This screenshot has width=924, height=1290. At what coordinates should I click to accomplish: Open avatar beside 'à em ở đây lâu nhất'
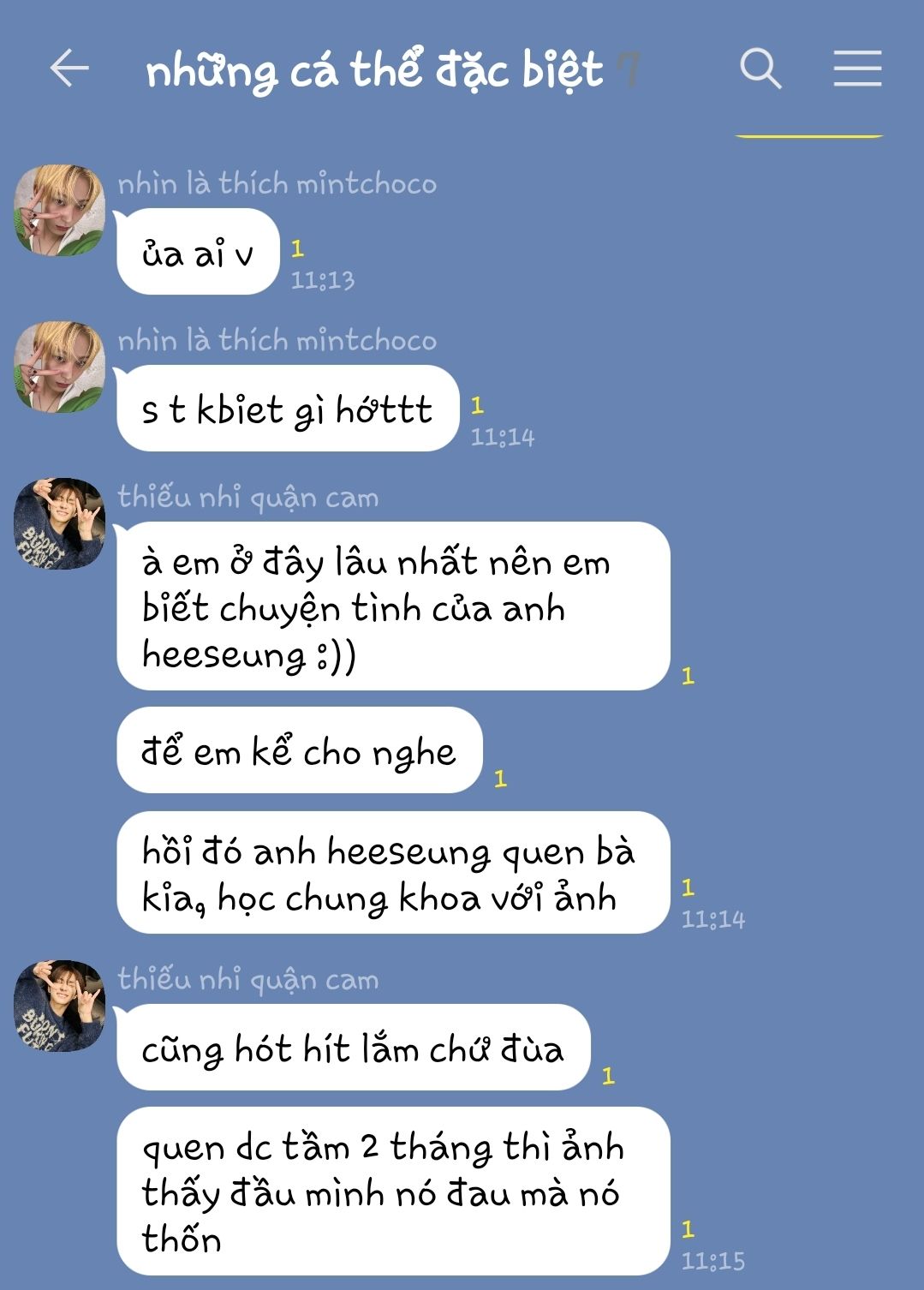(x=59, y=523)
